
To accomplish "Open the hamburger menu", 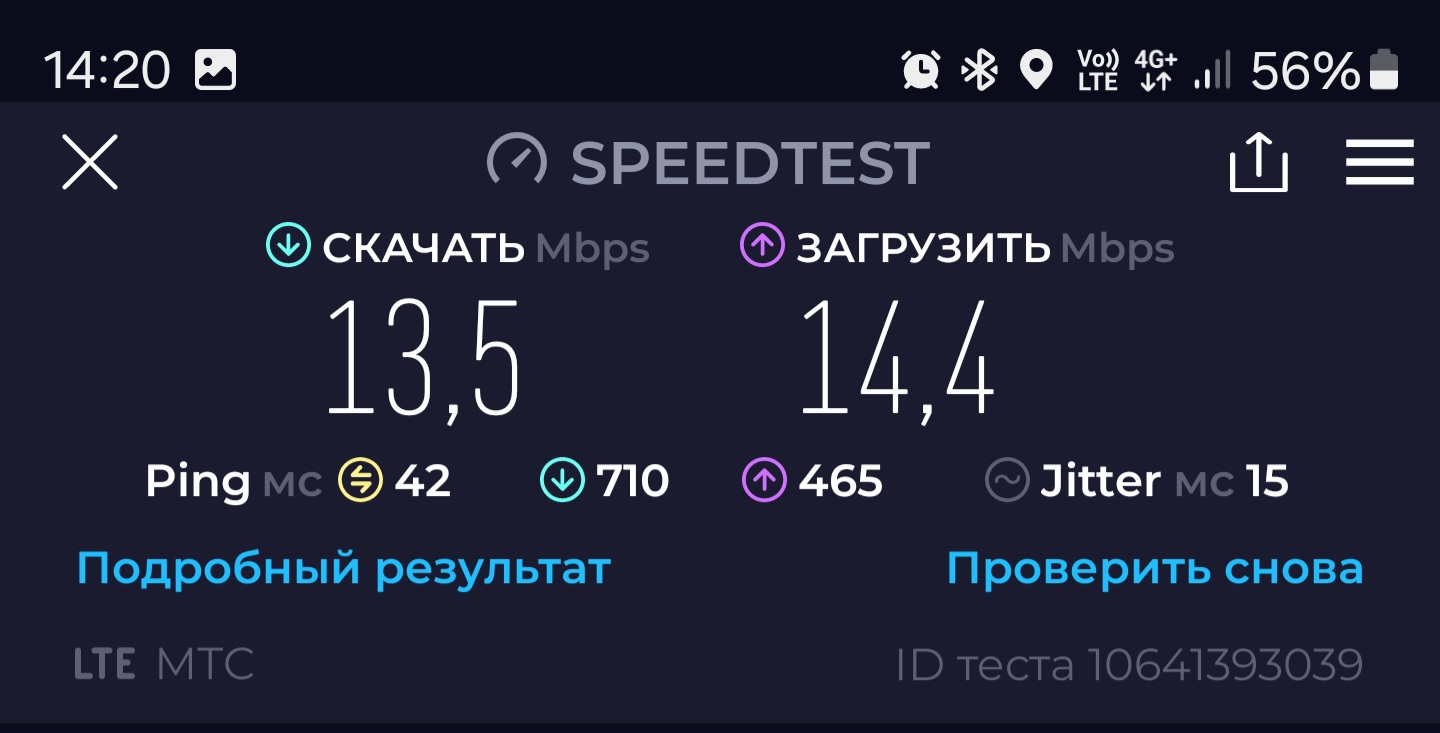I will 1379,162.
